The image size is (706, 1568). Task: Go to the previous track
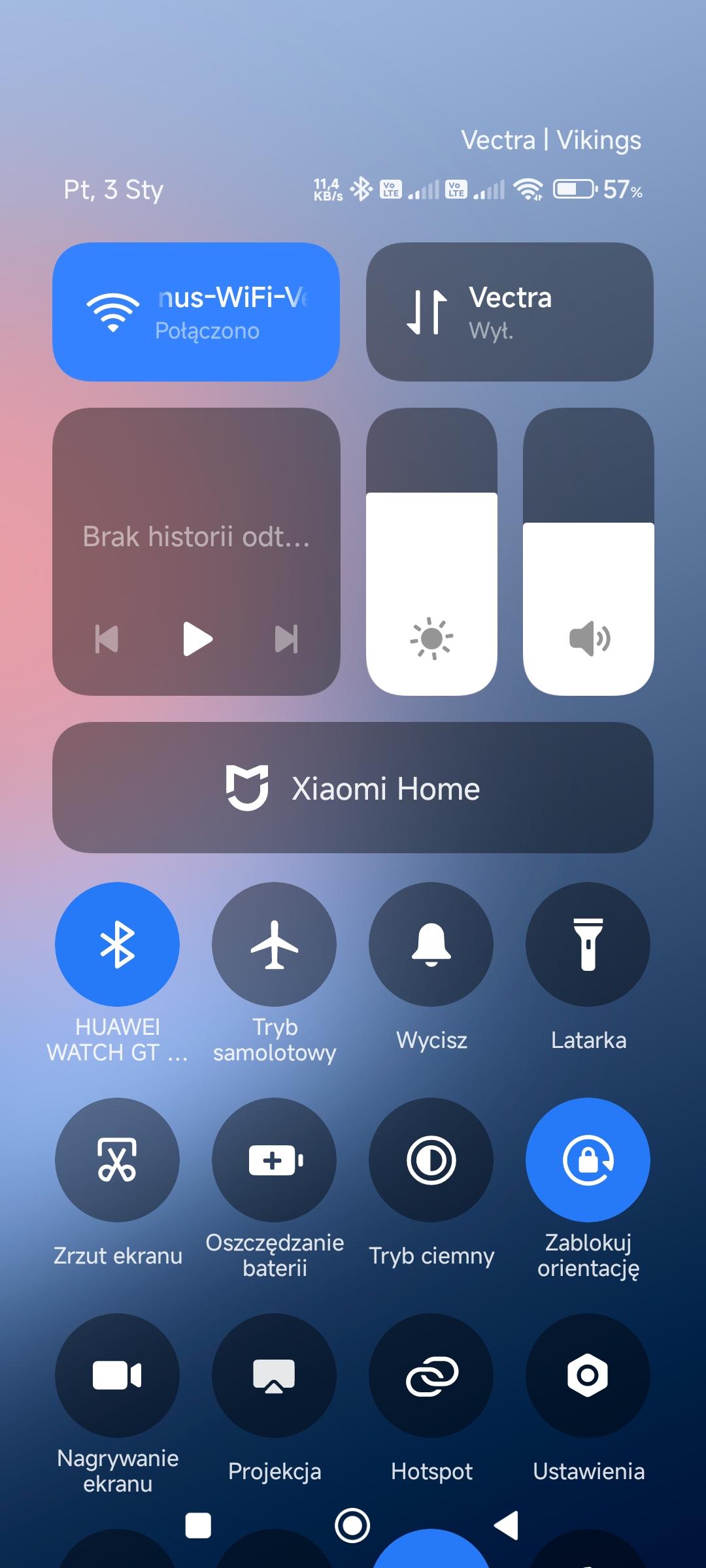[x=107, y=638]
